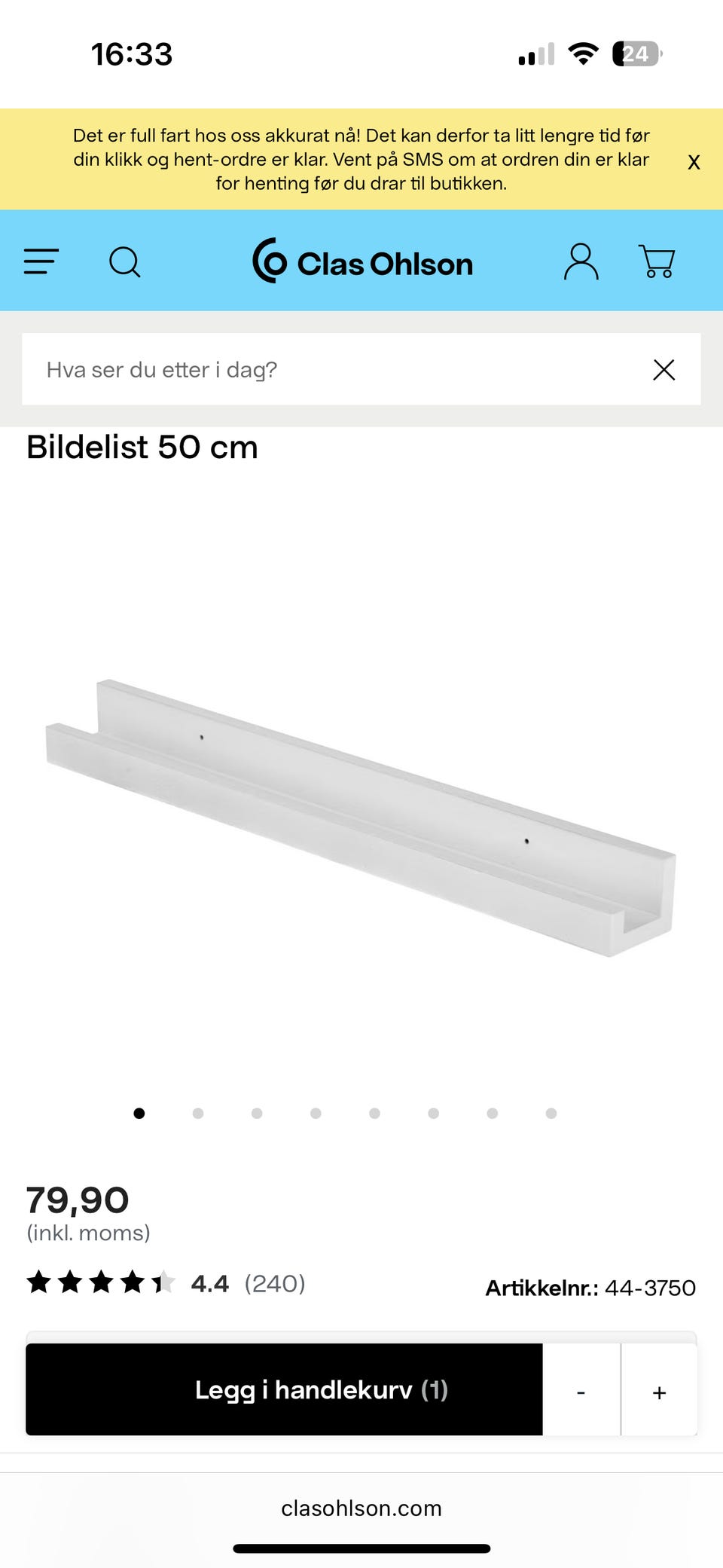Image resolution: width=723 pixels, height=1568 pixels.
Task: Open the Clas Ohlson home logo
Action: [361, 261]
